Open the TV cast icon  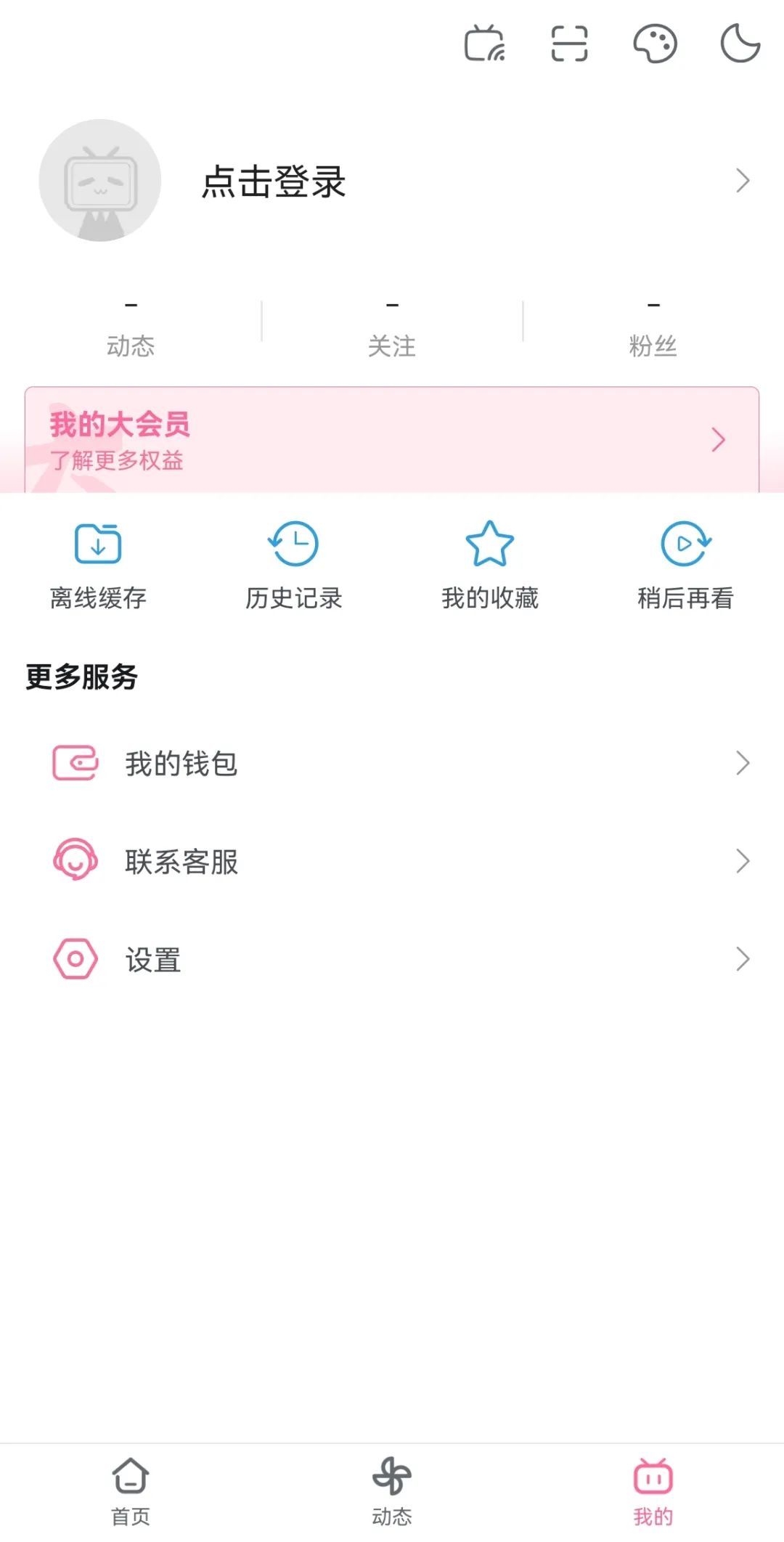tap(484, 44)
